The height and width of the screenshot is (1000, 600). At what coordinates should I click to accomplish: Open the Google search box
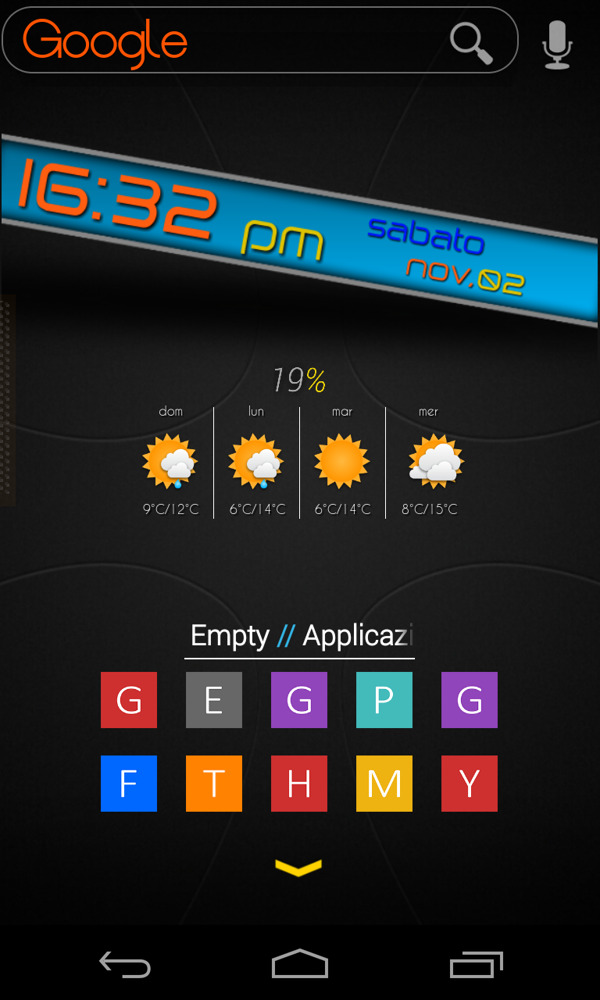(x=230, y=42)
